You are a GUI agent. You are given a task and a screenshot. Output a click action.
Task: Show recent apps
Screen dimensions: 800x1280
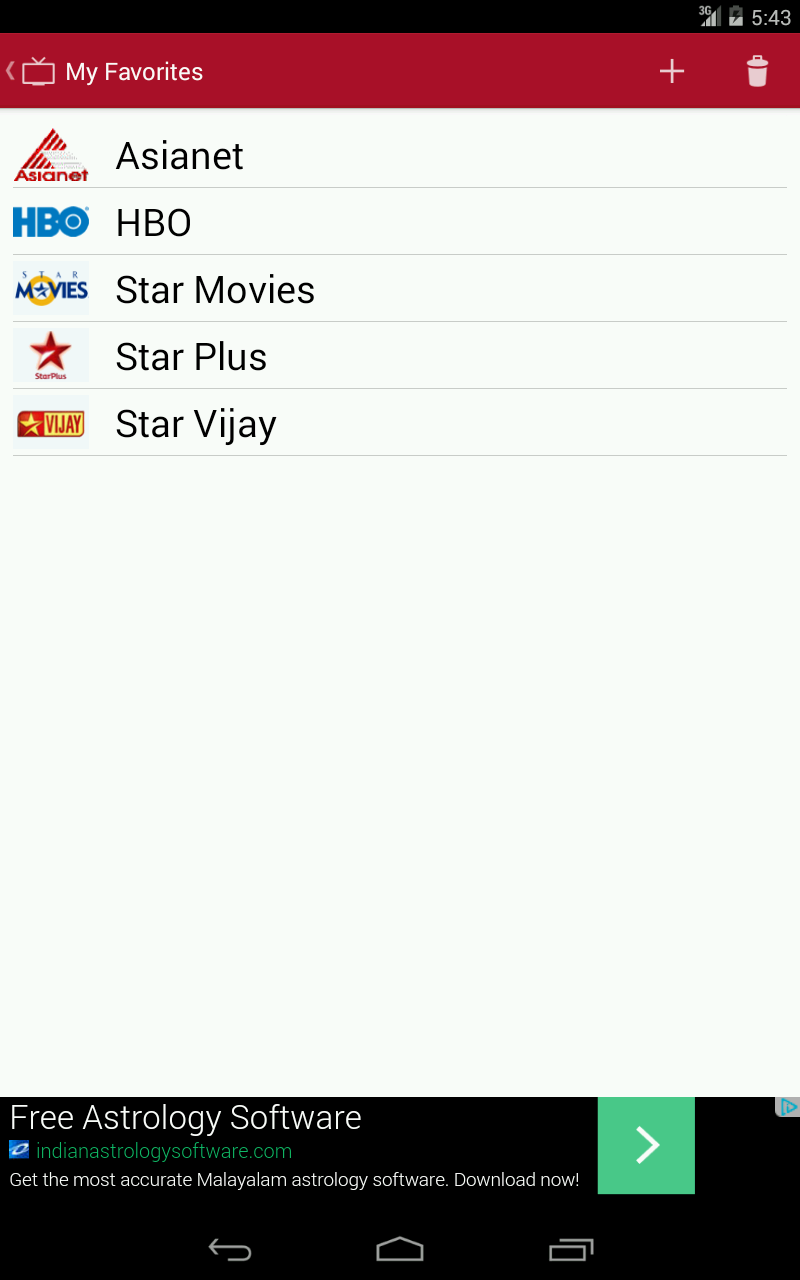click(x=571, y=1249)
